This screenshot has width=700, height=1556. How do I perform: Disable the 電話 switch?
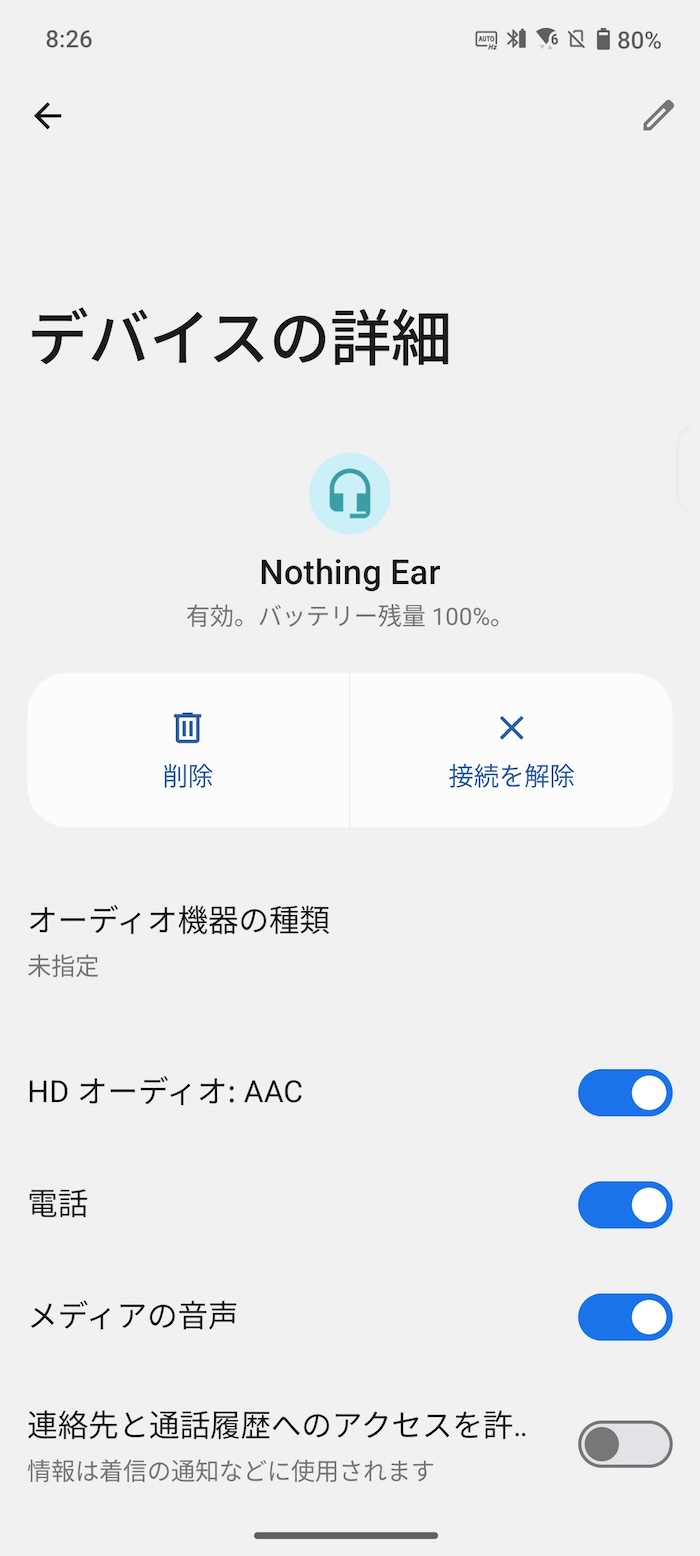625,1205
